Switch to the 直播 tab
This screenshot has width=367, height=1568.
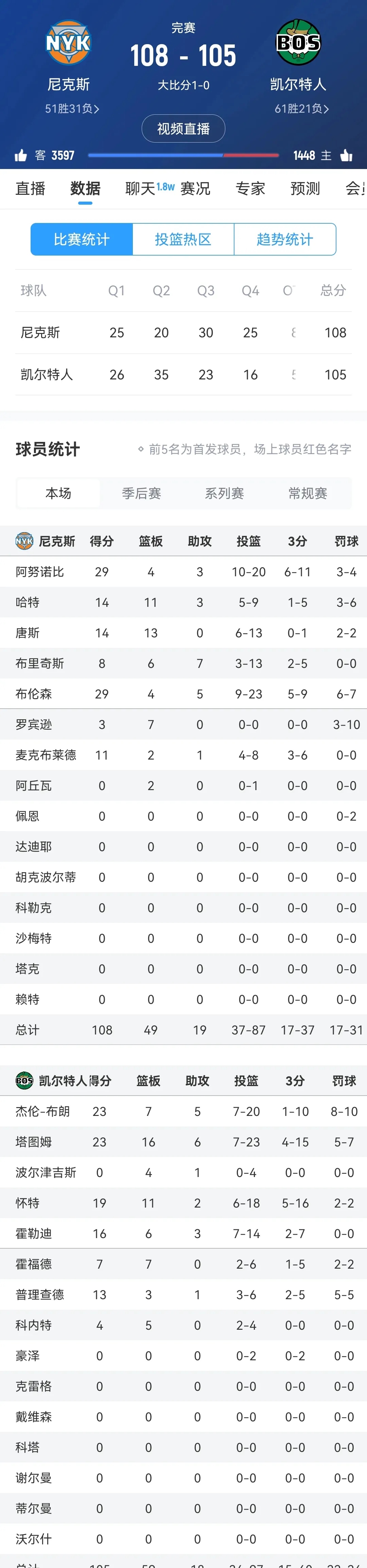pyautogui.click(x=31, y=189)
